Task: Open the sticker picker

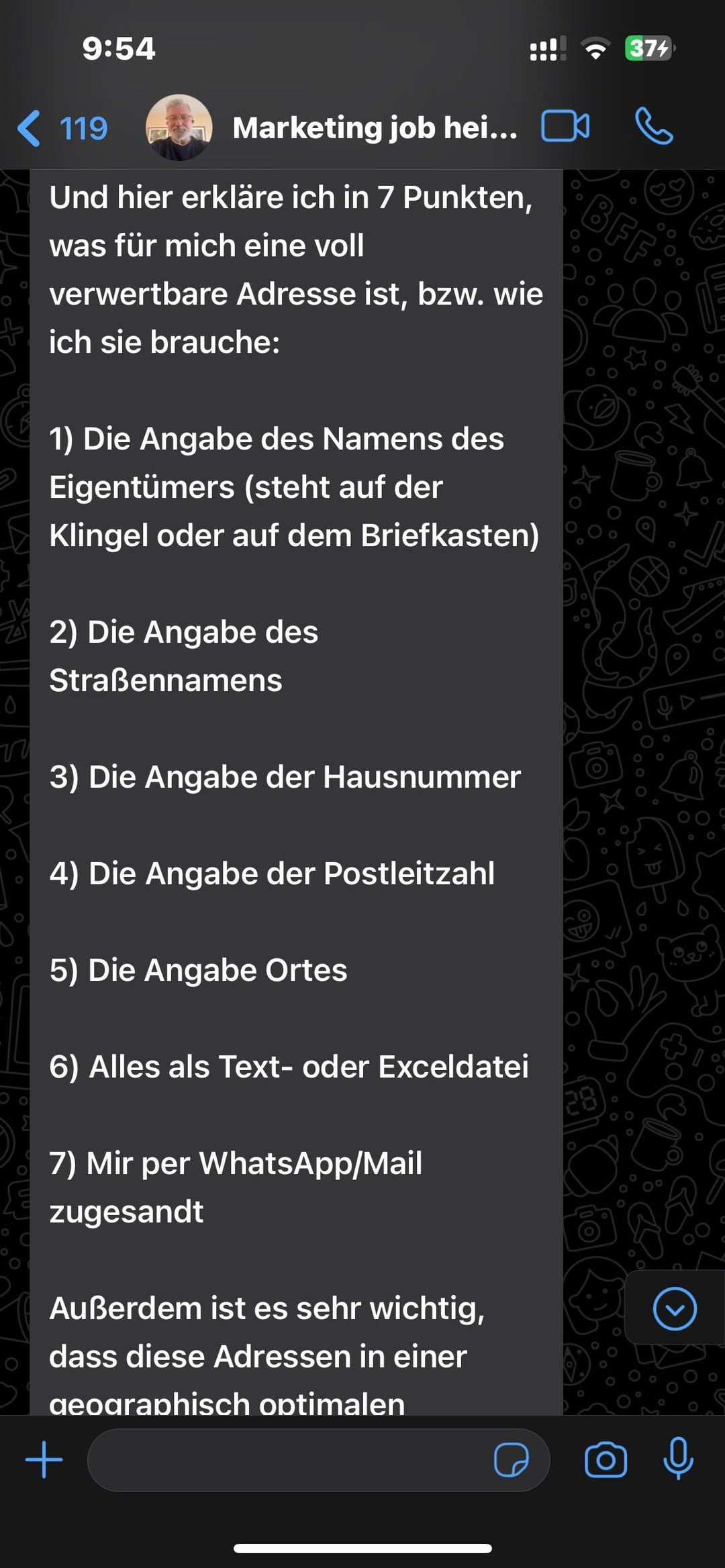Action: tap(512, 1460)
